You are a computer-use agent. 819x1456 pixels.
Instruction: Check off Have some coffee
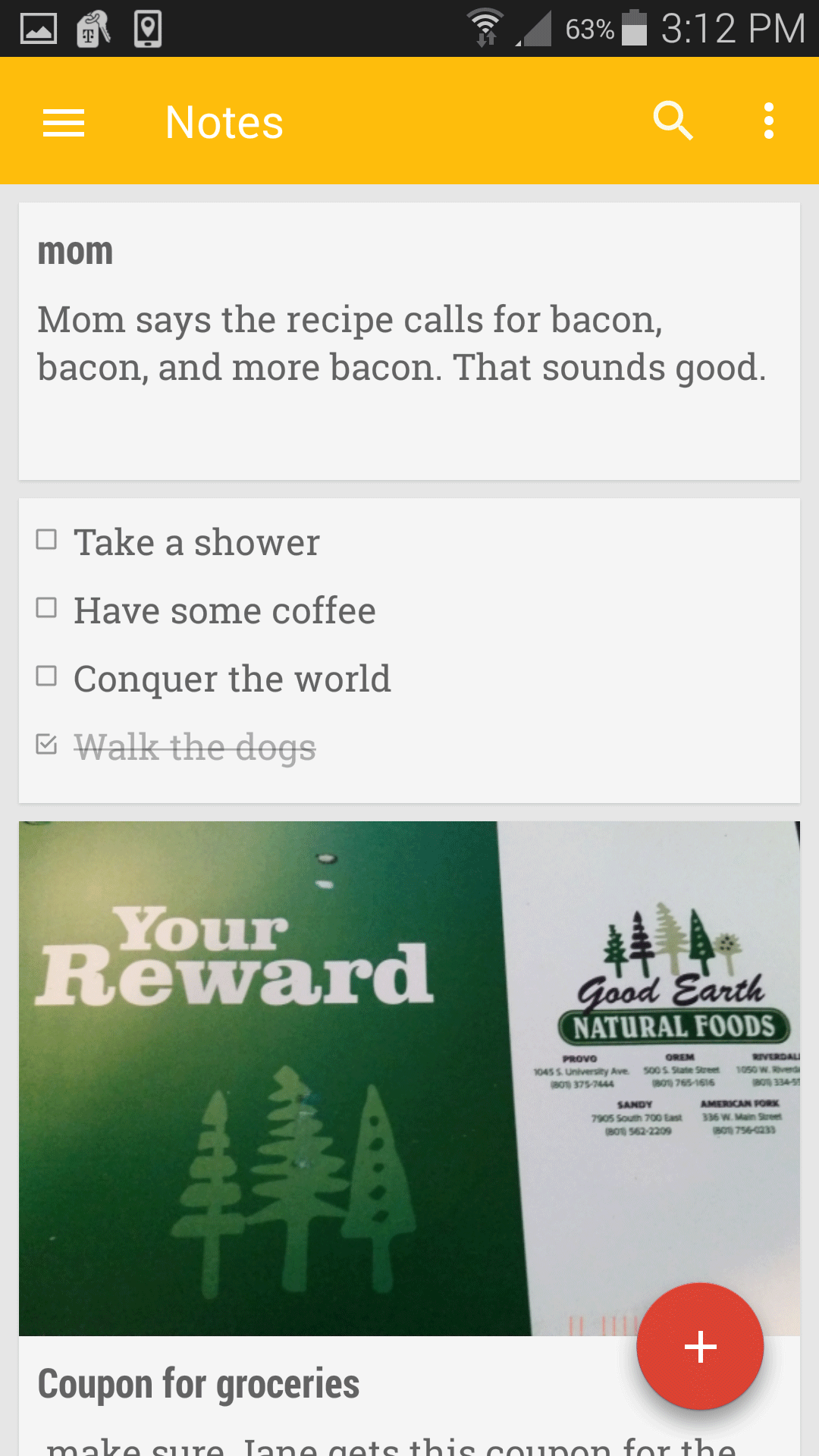point(47,608)
